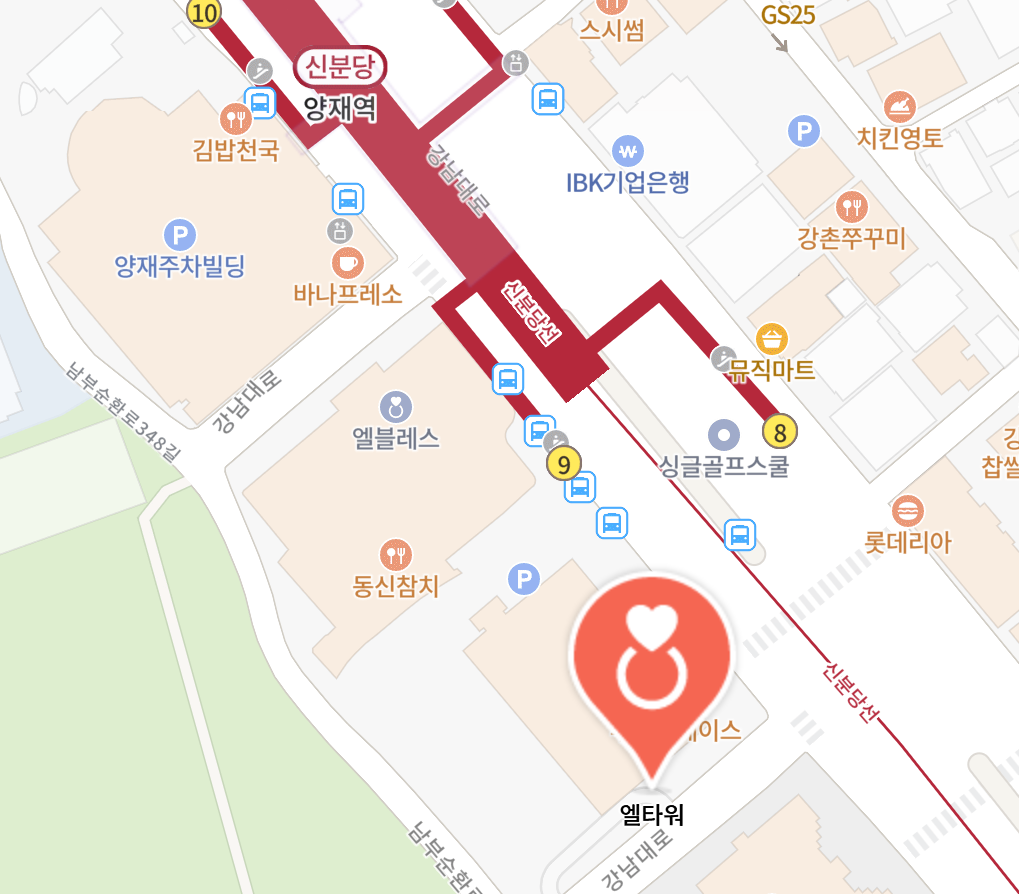Image resolution: width=1019 pixels, height=894 pixels.
Task: Tap the 엘블레스 place marker
Action: coord(396,407)
